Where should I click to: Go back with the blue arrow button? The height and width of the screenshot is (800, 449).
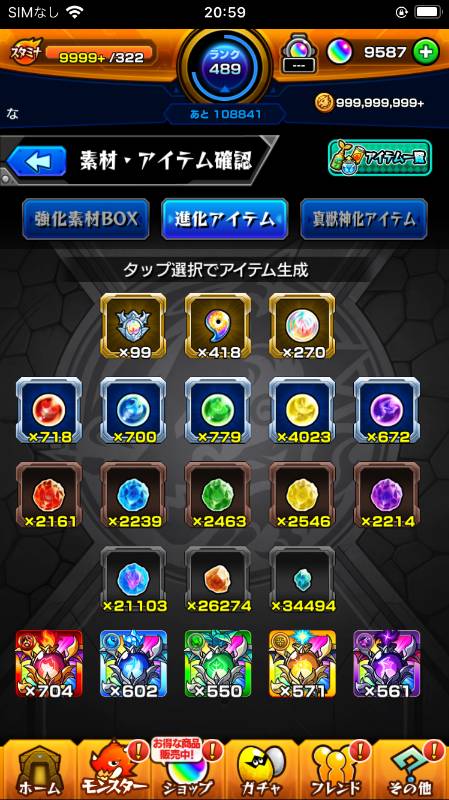pos(37,161)
